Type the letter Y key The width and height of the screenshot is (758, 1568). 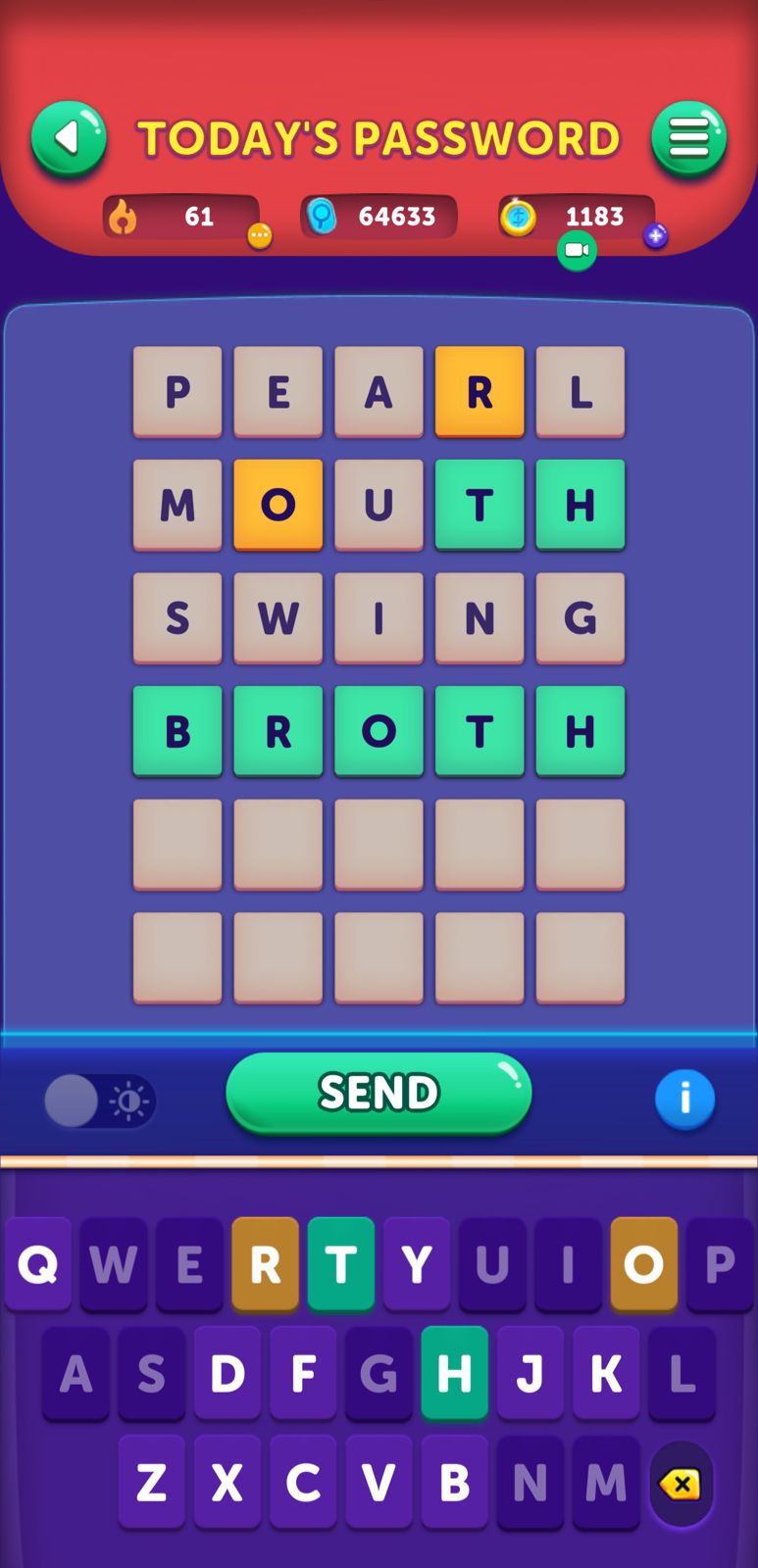pos(417,1265)
